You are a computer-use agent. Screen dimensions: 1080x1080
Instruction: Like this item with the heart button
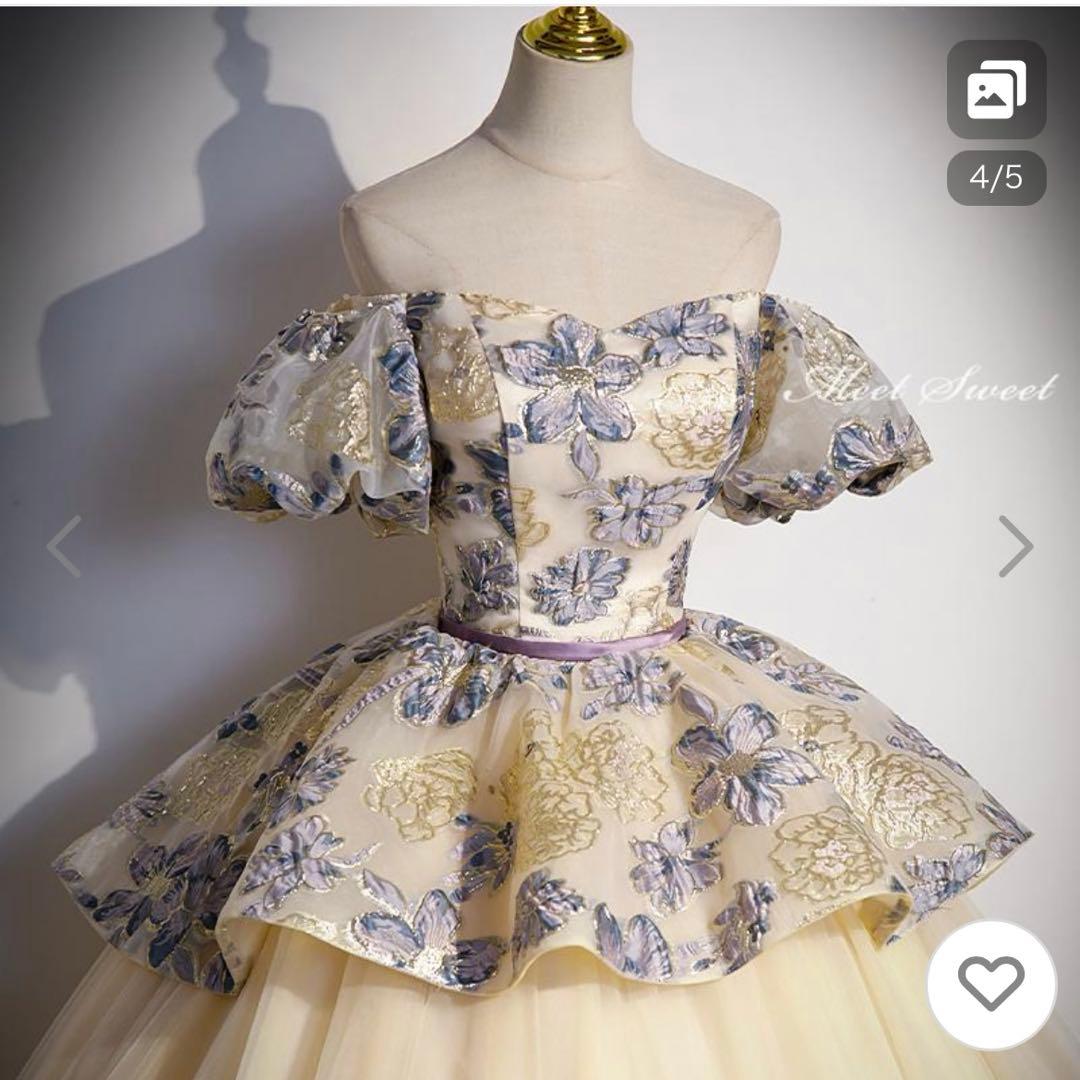(991, 984)
